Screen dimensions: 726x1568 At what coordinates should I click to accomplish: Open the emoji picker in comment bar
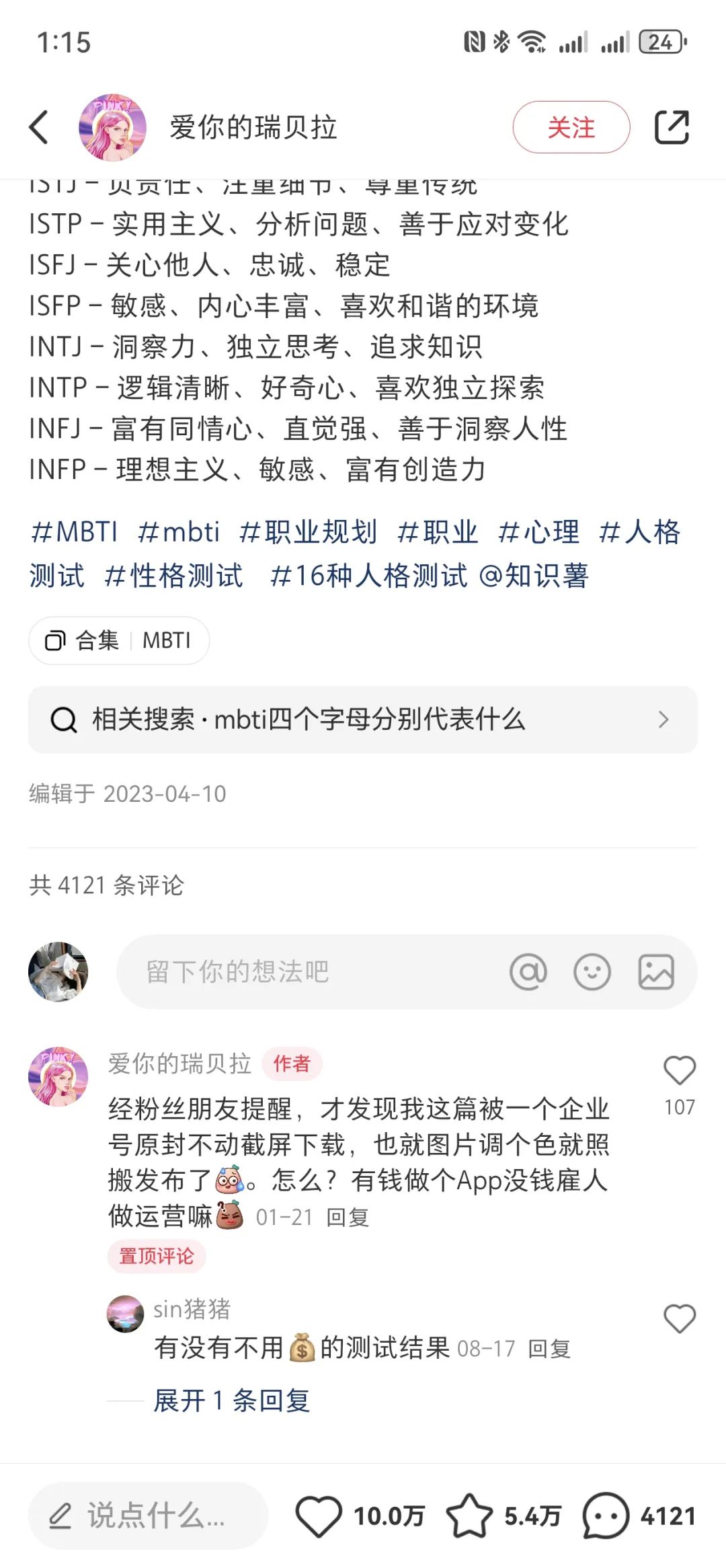tap(591, 971)
